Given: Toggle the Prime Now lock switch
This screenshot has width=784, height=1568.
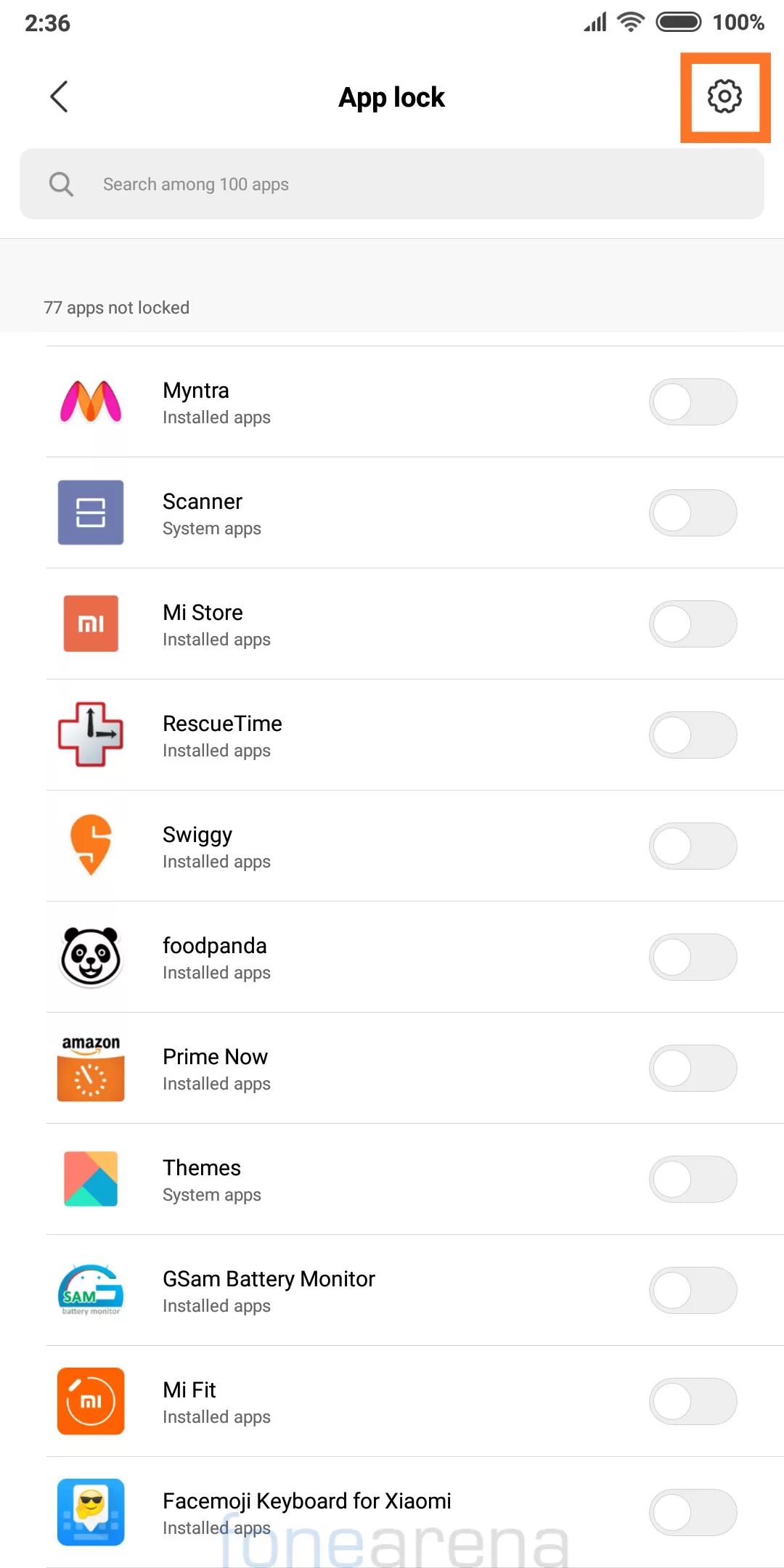Looking at the screenshot, I should tap(693, 1069).
